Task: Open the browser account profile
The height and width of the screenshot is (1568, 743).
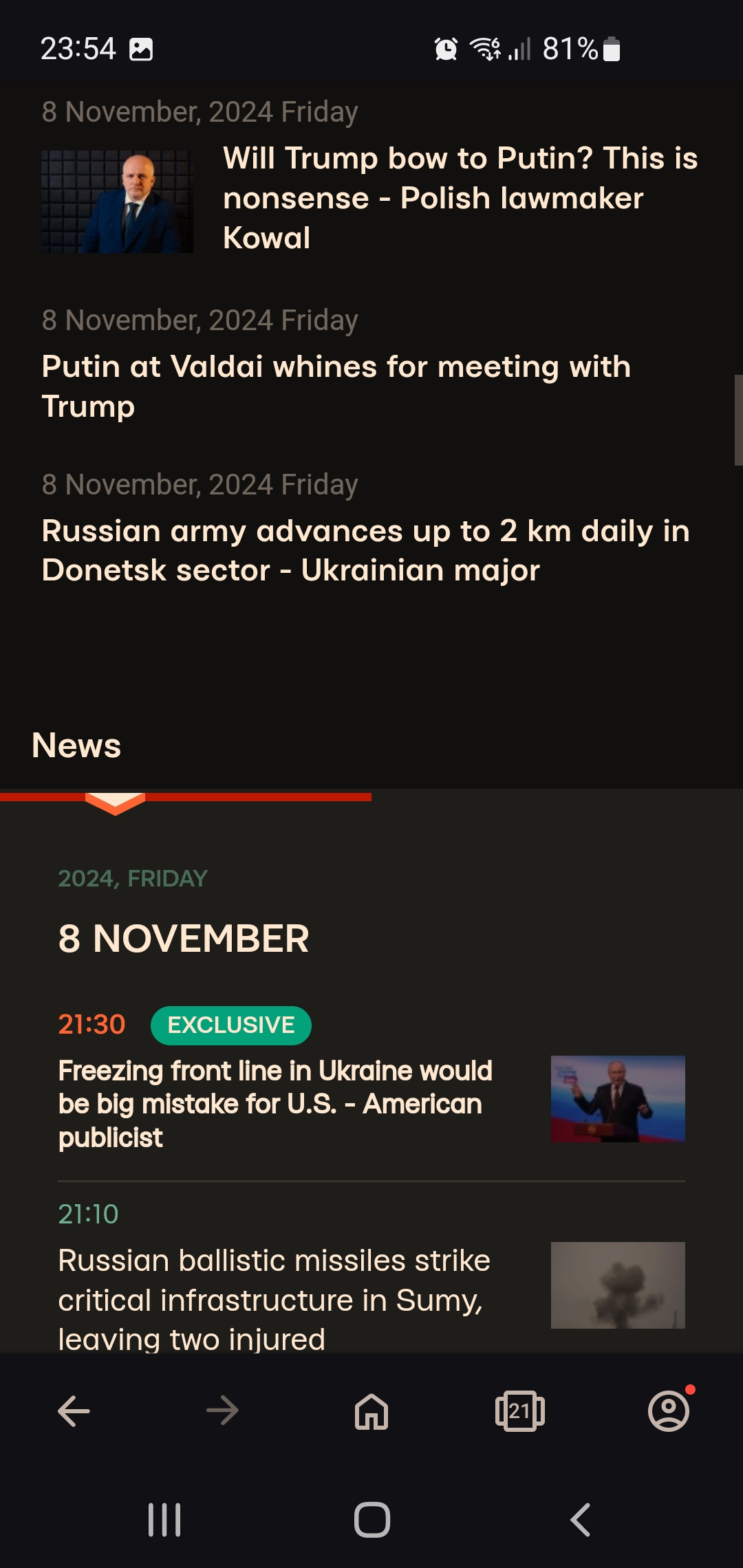Action: pyautogui.click(x=669, y=1411)
